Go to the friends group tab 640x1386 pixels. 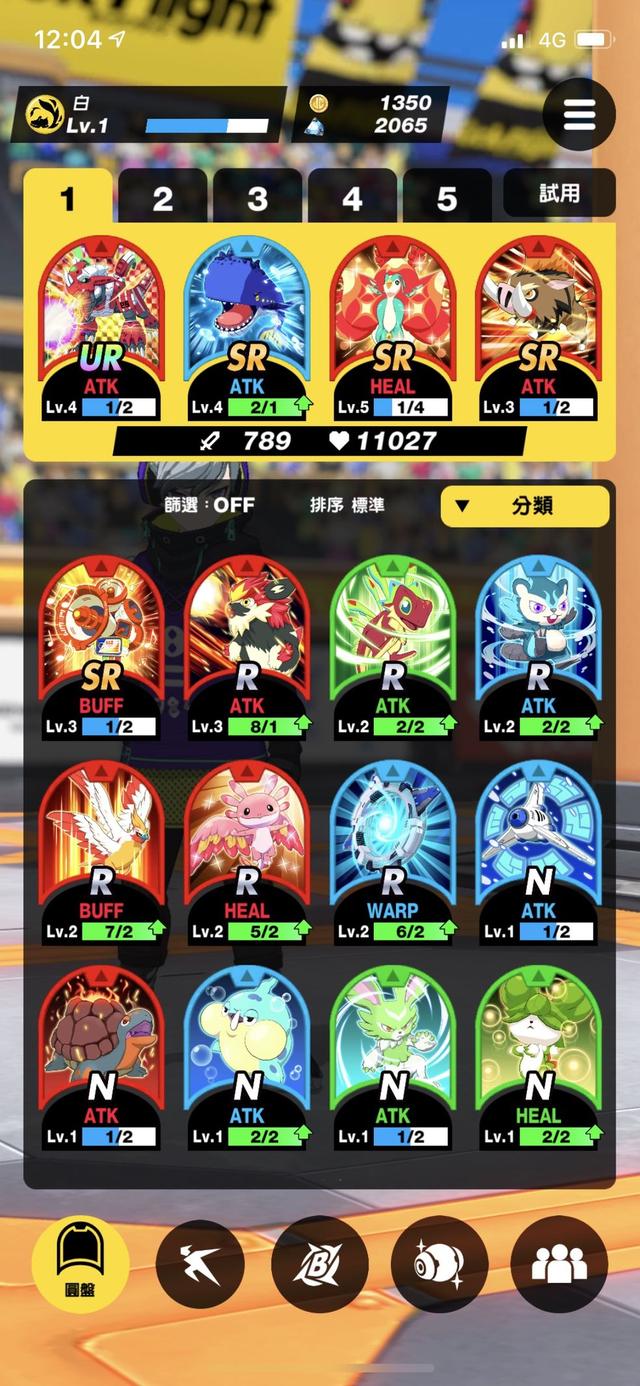pos(559,1264)
